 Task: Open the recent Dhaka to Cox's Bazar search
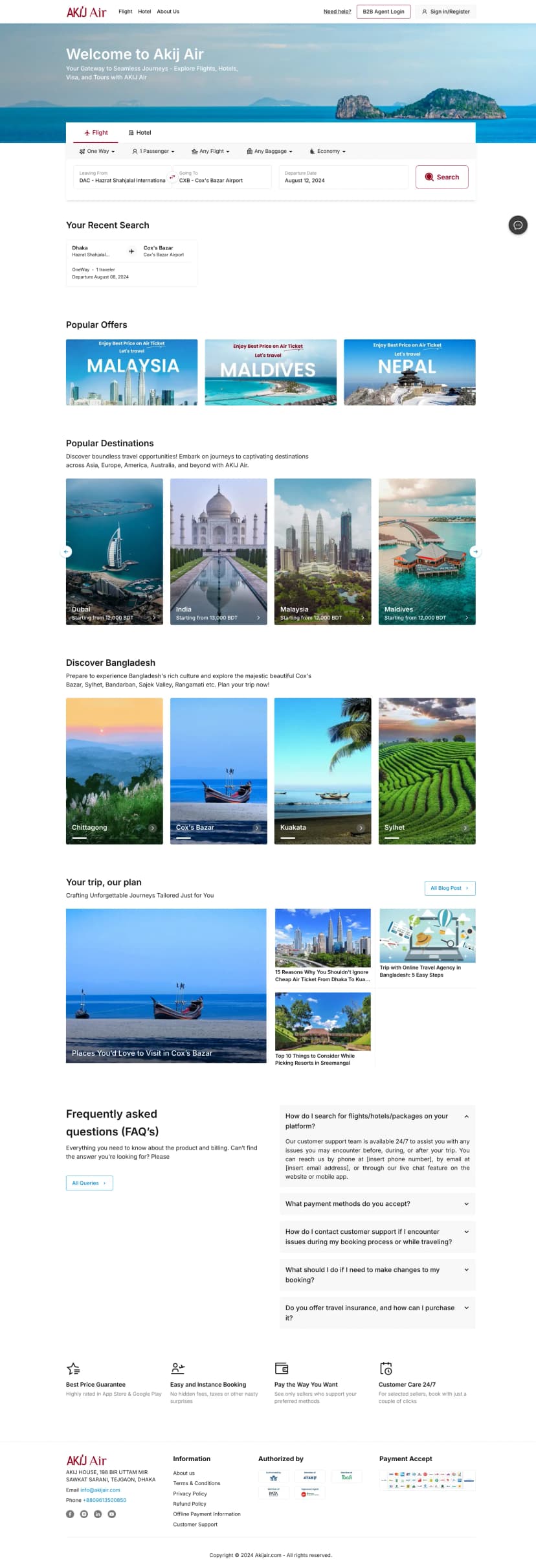coord(131,262)
